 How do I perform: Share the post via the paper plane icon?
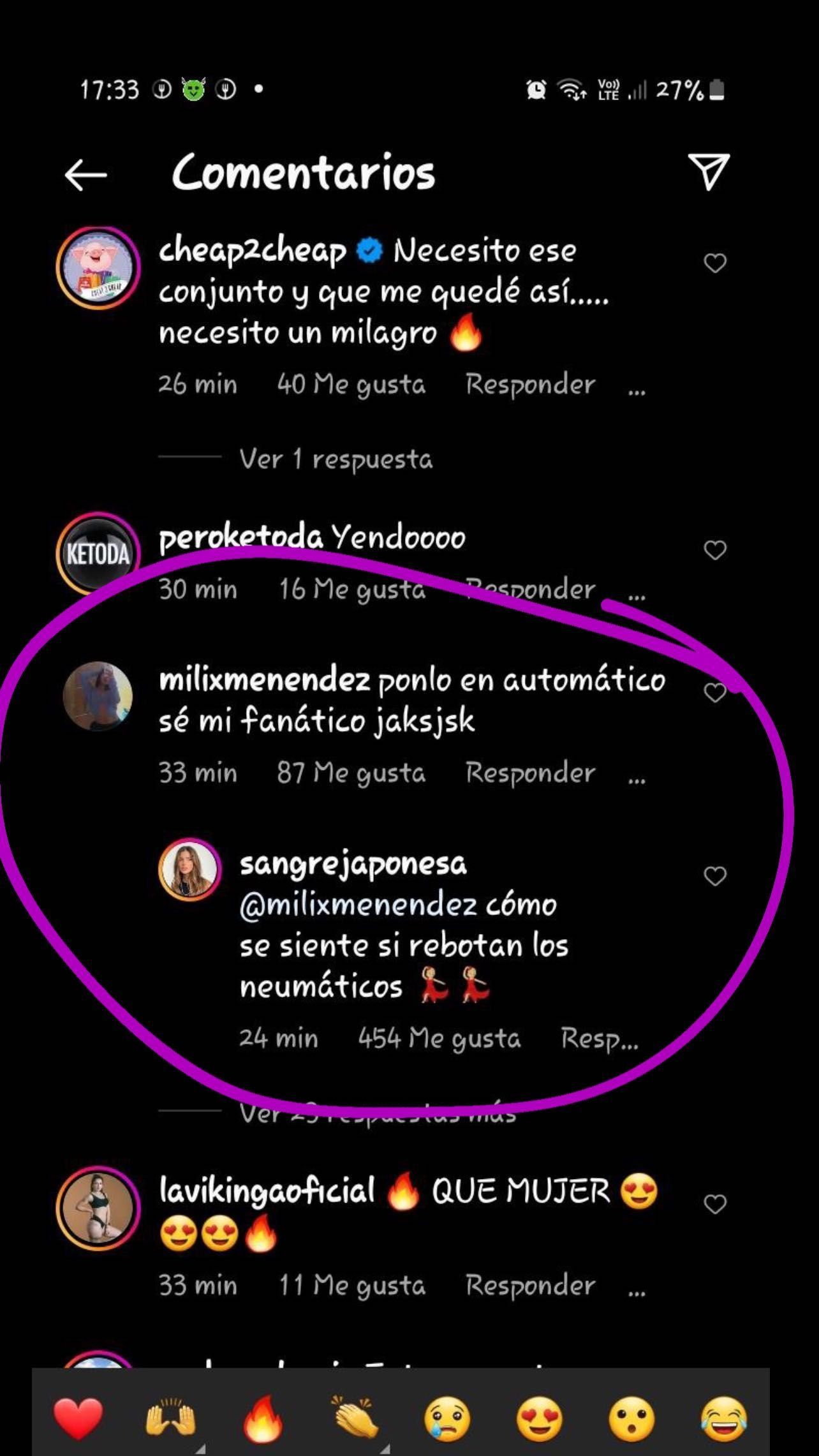point(709,172)
